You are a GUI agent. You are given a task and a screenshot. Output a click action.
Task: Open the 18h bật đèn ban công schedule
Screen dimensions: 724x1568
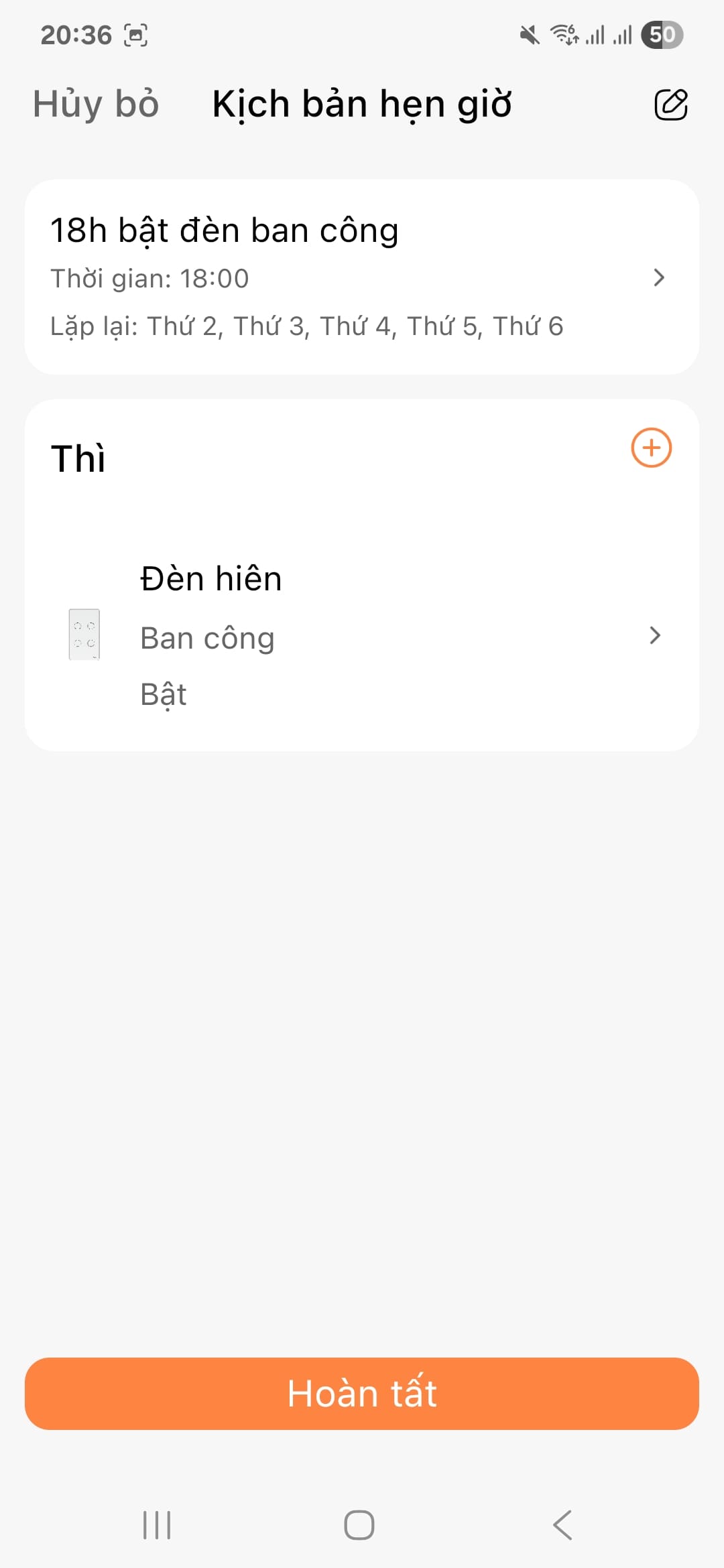(362, 277)
